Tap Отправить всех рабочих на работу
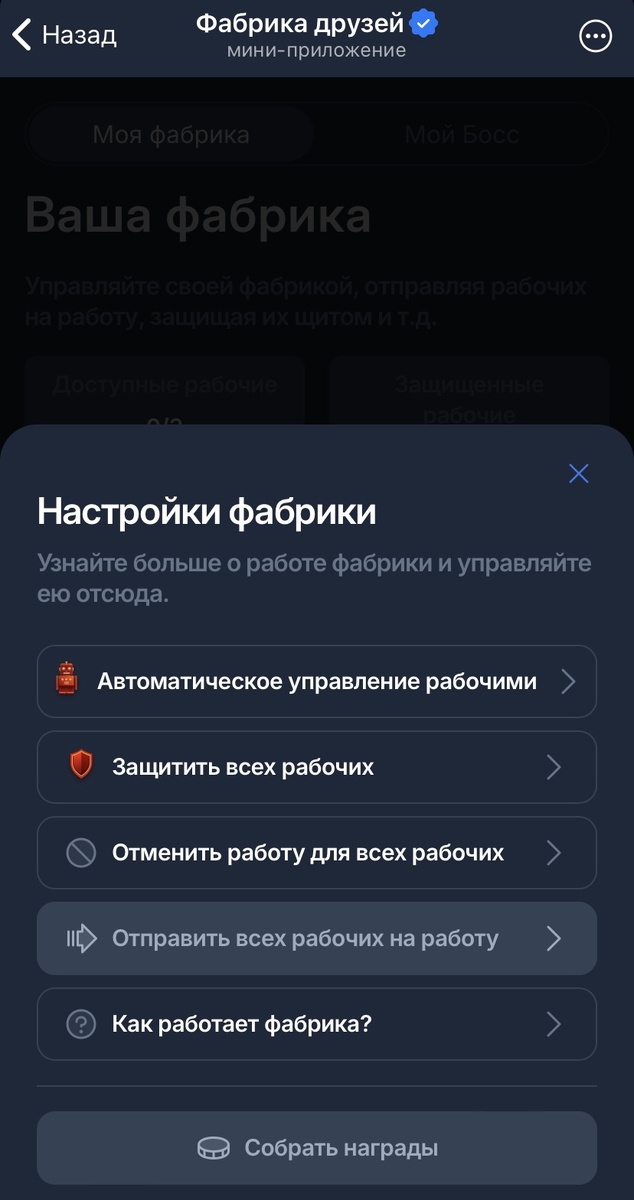 (317, 939)
